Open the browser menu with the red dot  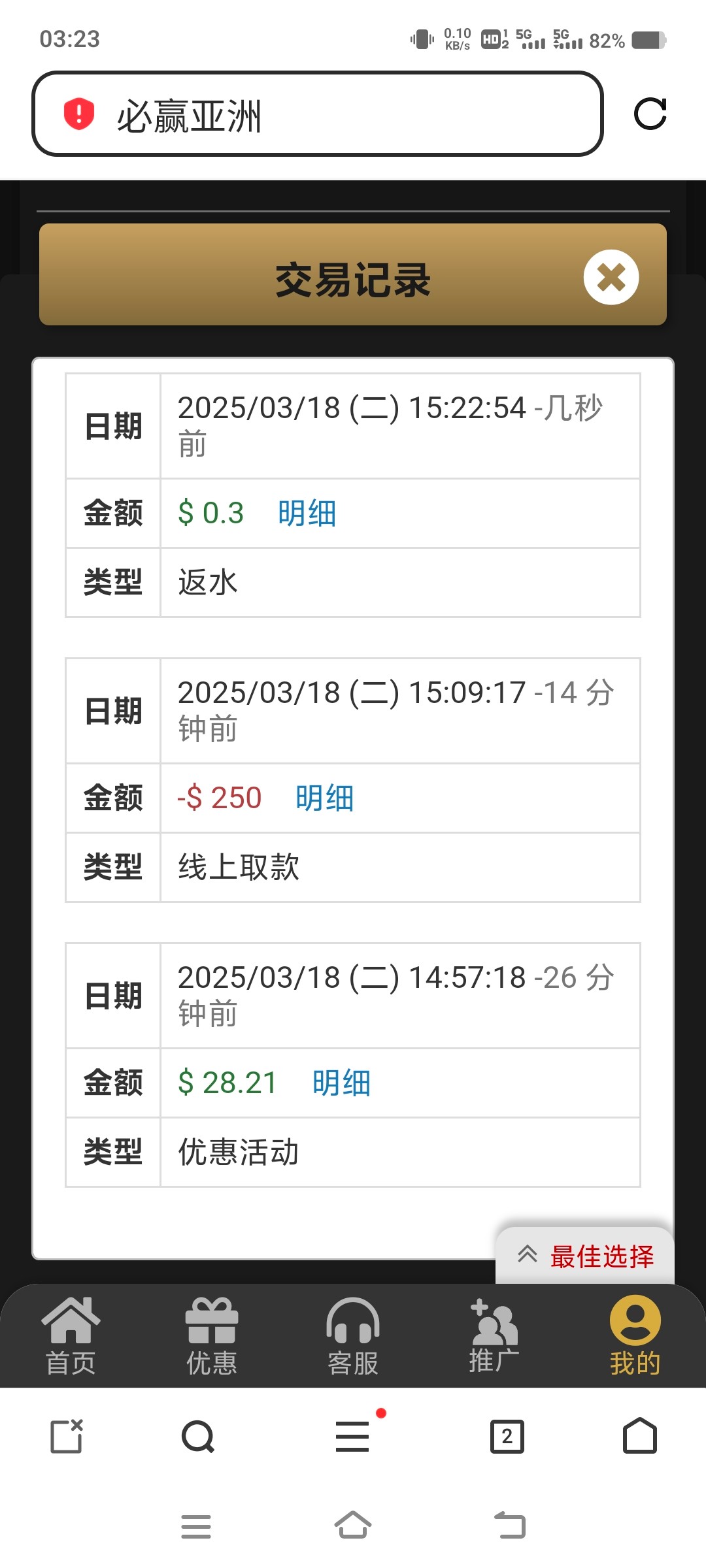tap(353, 1435)
